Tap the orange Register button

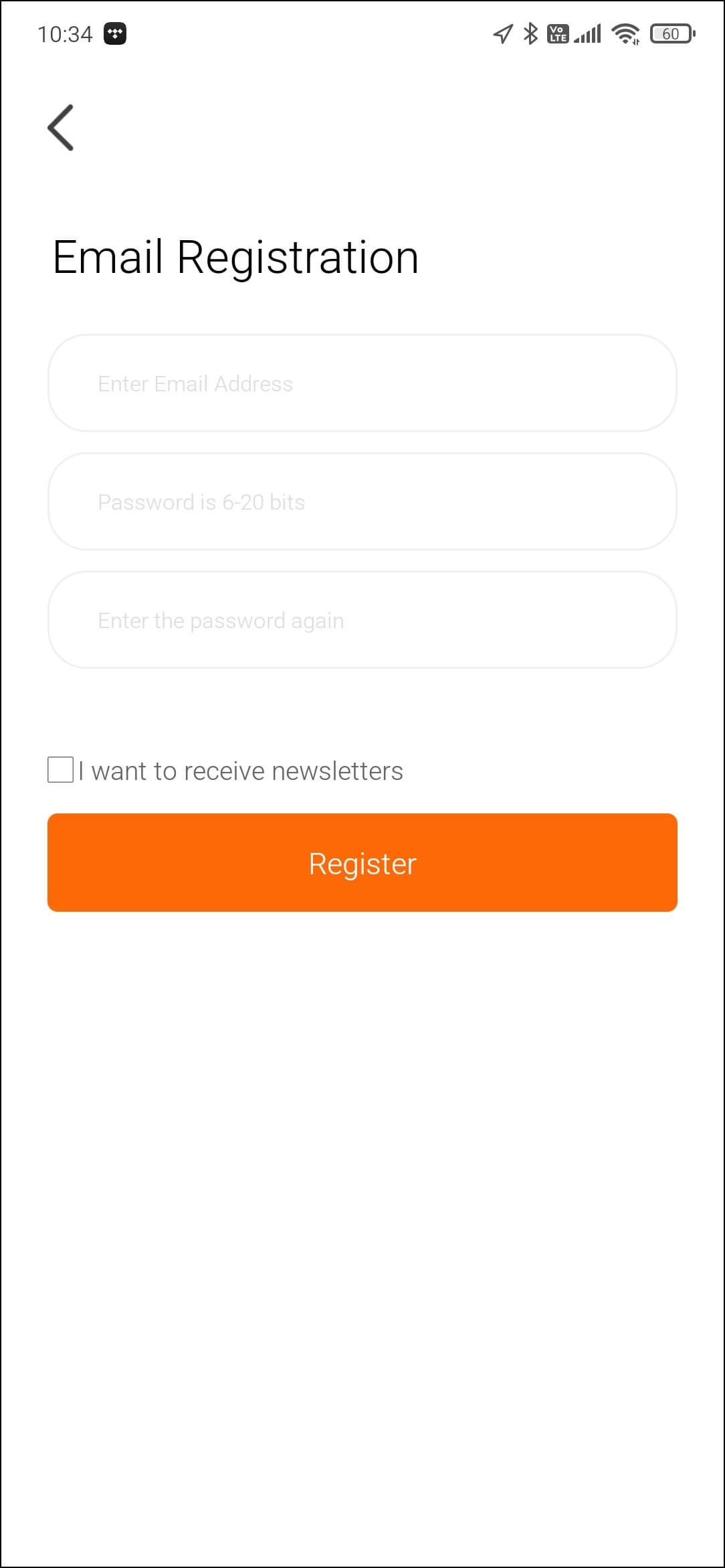362,862
